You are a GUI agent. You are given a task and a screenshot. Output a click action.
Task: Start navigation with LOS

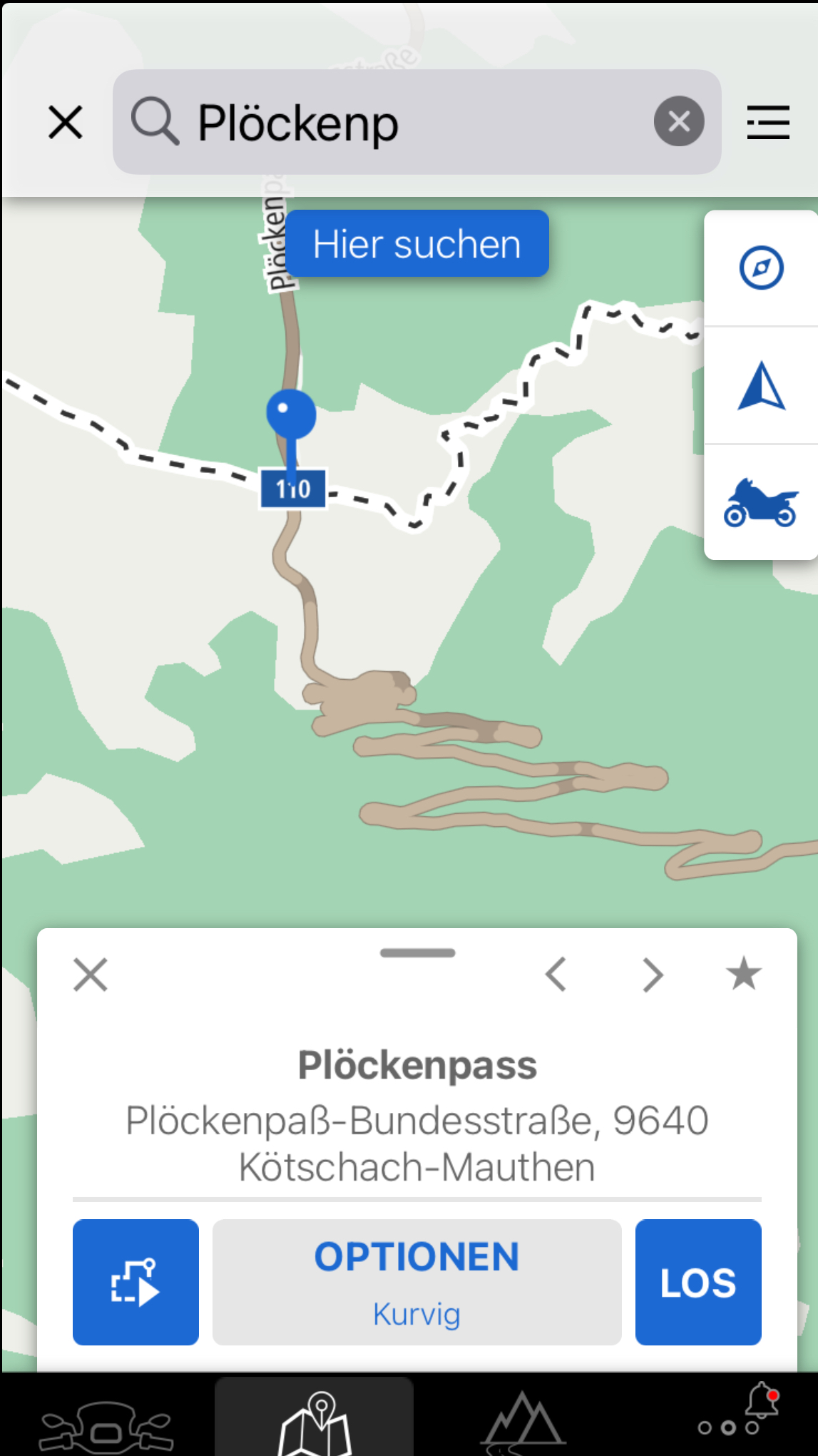tap(698, 1282)
